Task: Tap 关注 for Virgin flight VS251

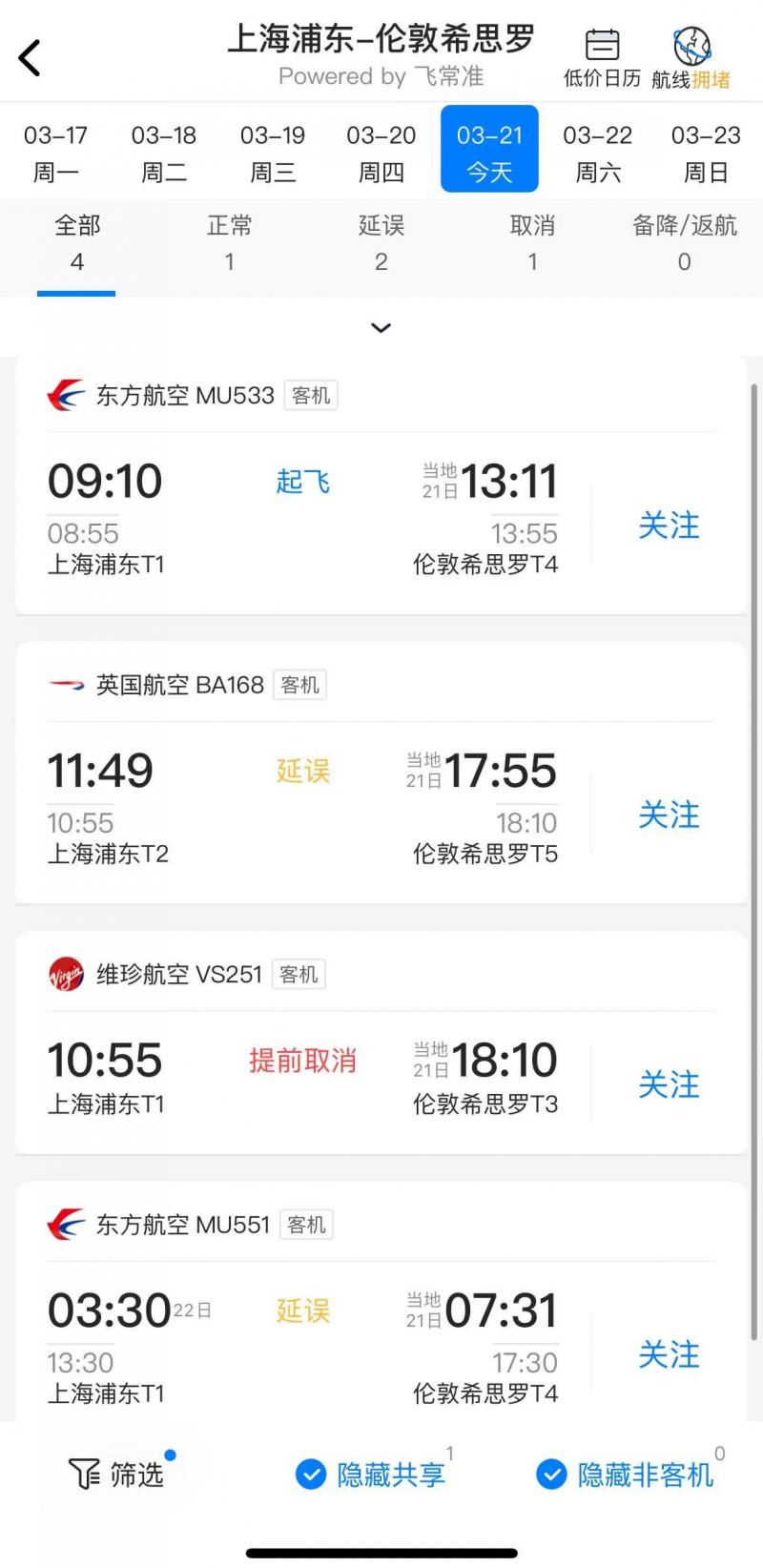Action: click(x=669, y=1084)
